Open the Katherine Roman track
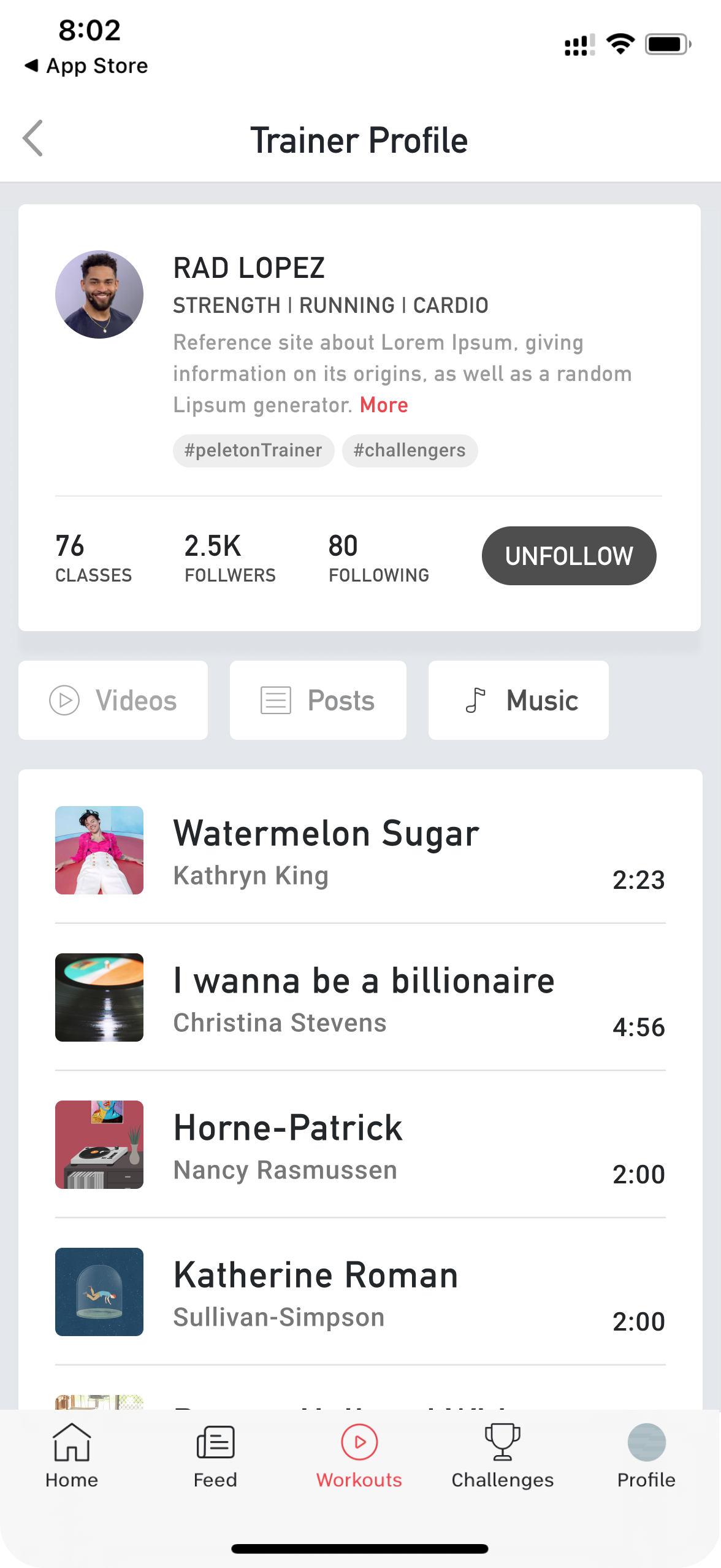 pos(360,1292)
